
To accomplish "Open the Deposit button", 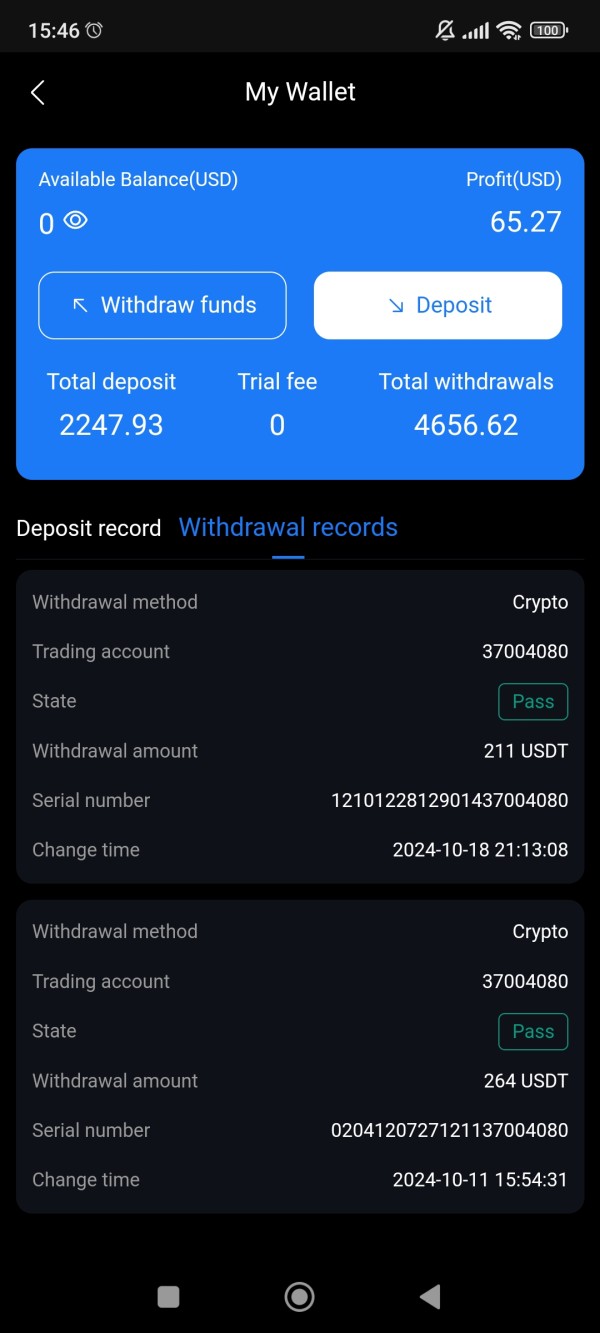I will pyautogui.click(x=438, y=305).
